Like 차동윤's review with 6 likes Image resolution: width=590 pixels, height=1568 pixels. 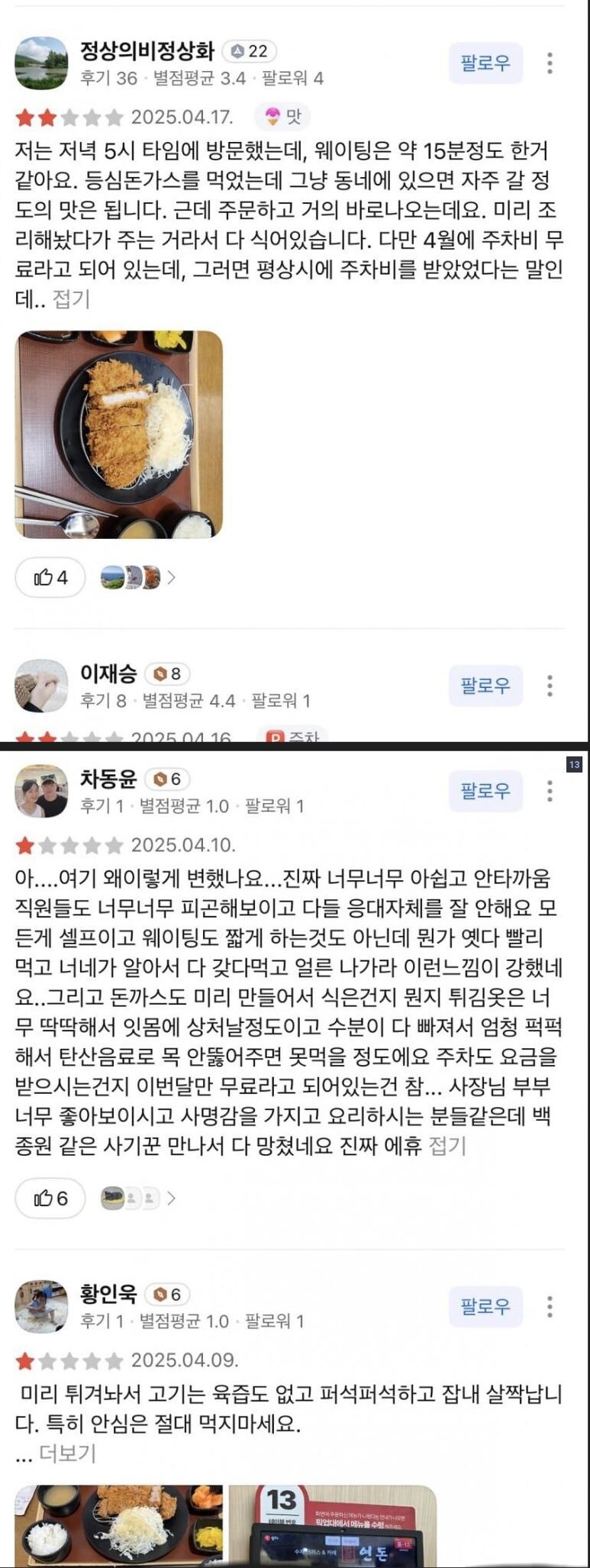pos(50,1199)
